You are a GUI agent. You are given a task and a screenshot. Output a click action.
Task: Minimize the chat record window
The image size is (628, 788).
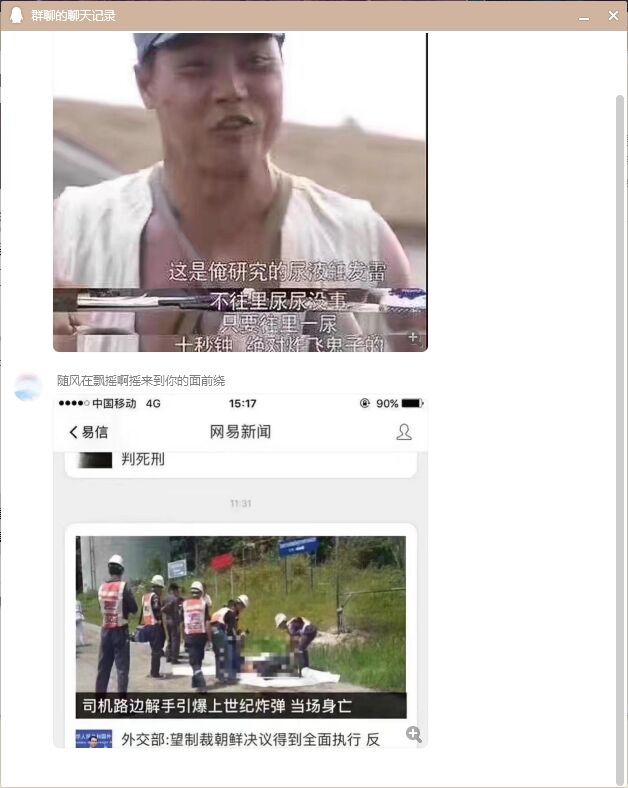584,16
